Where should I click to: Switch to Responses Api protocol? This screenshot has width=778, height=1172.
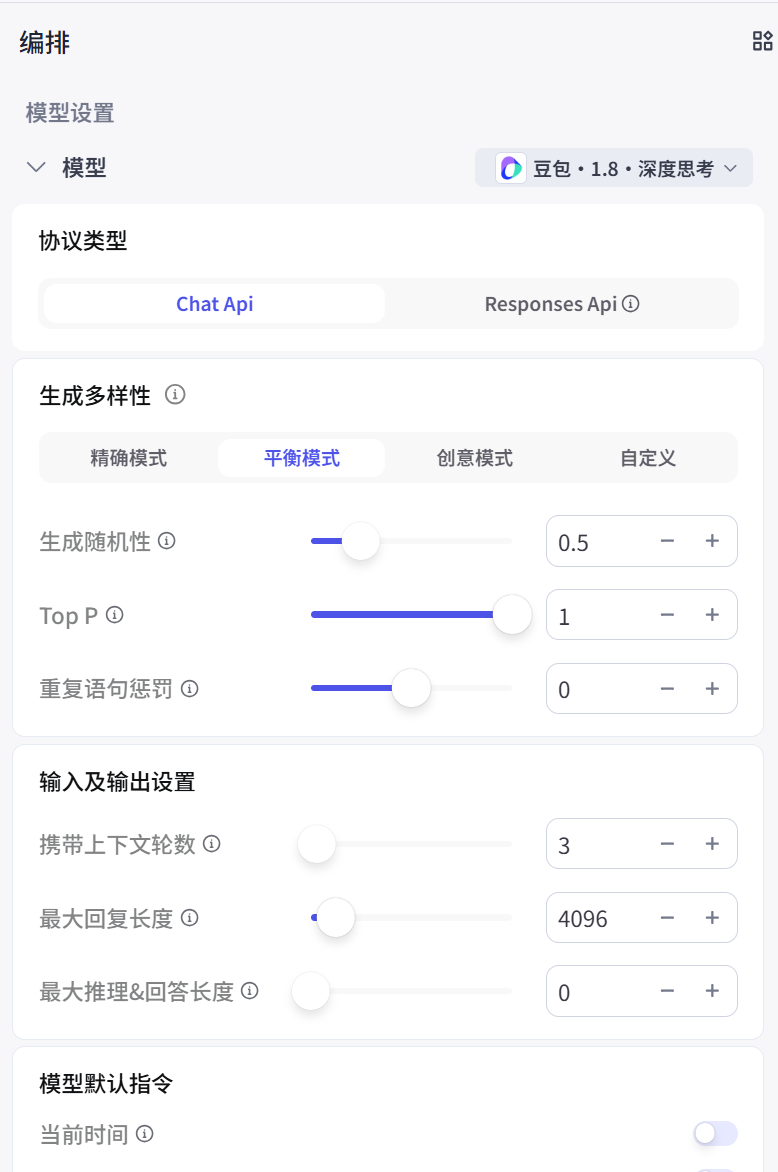click(561, 303)
